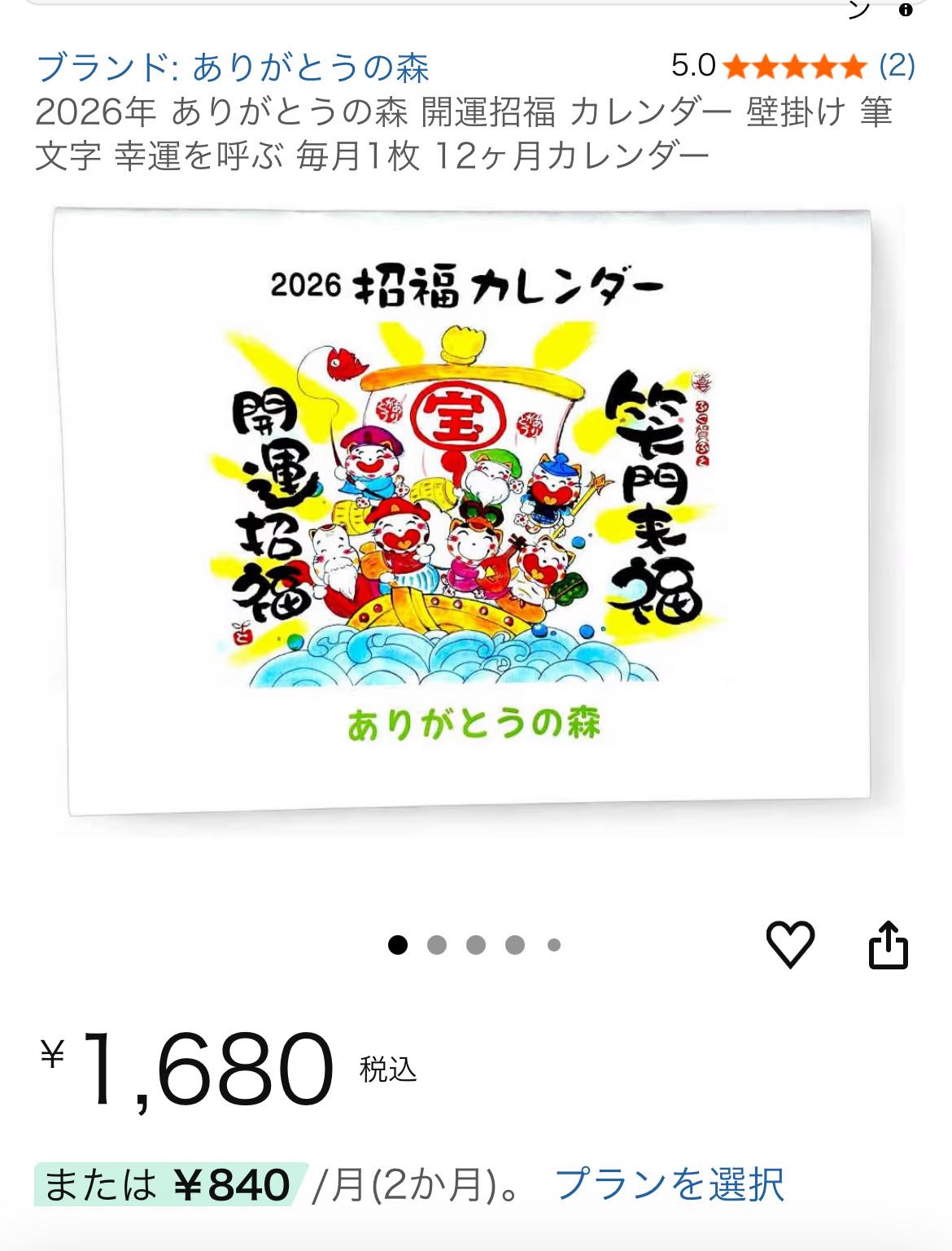This screenshot has width=952, height=1251.
Task: Jump to the second image dot
Action: [437, 945]
